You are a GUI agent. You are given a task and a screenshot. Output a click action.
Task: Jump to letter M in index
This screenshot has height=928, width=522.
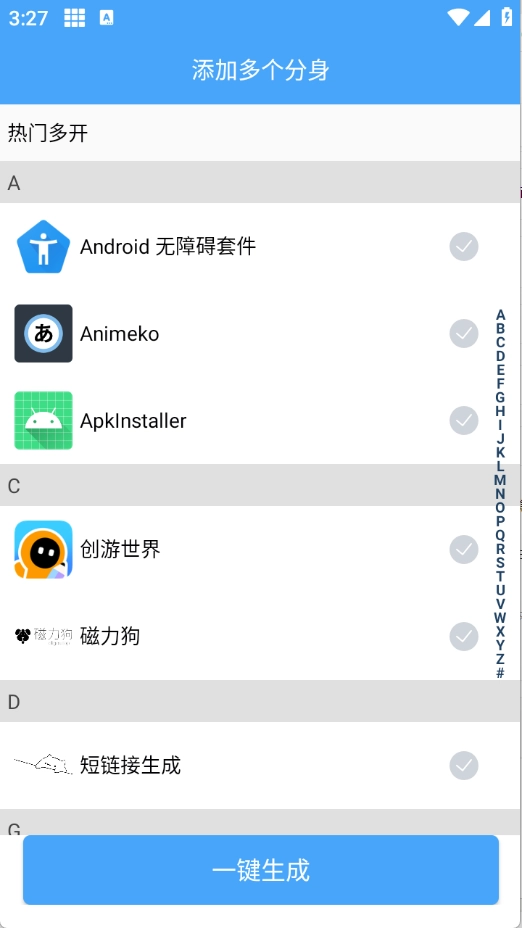(x=500, y=480)
